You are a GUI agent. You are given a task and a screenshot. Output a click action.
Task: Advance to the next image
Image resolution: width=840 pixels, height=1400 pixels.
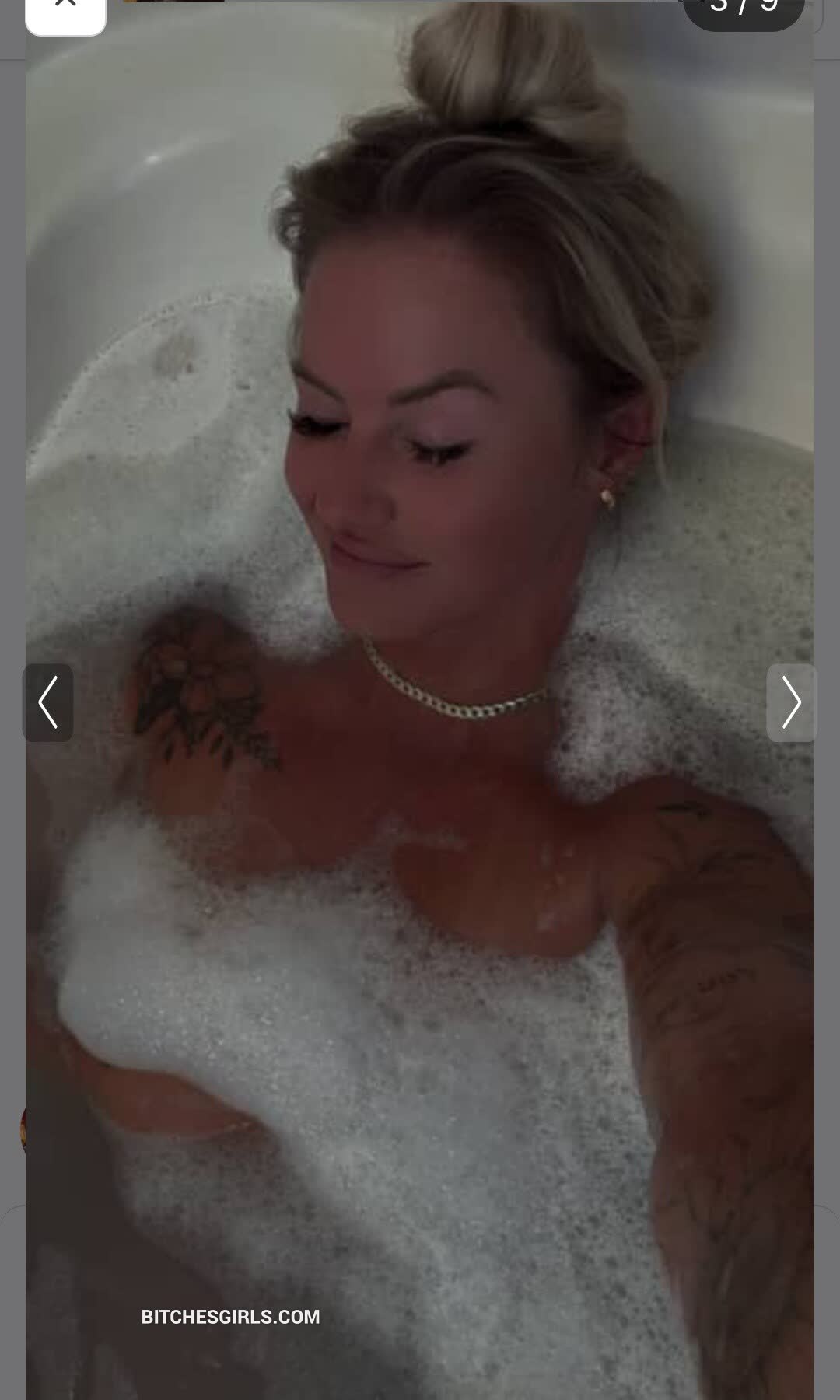pyautogui.click(x=791, y=702)
